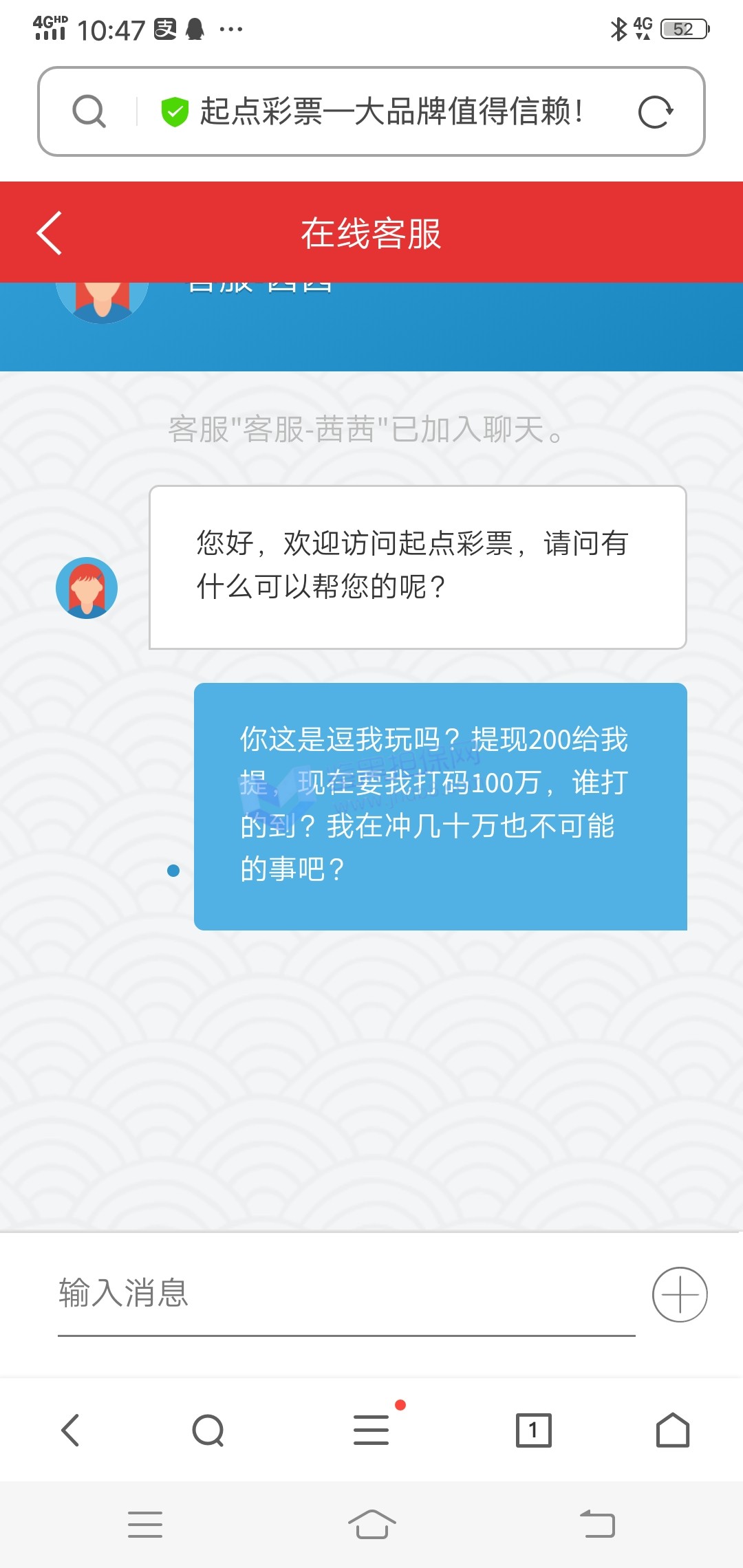This screenshot has width=743, height=1568.
Task: Go back from the 在线客服 header
Action: (50, 233)
